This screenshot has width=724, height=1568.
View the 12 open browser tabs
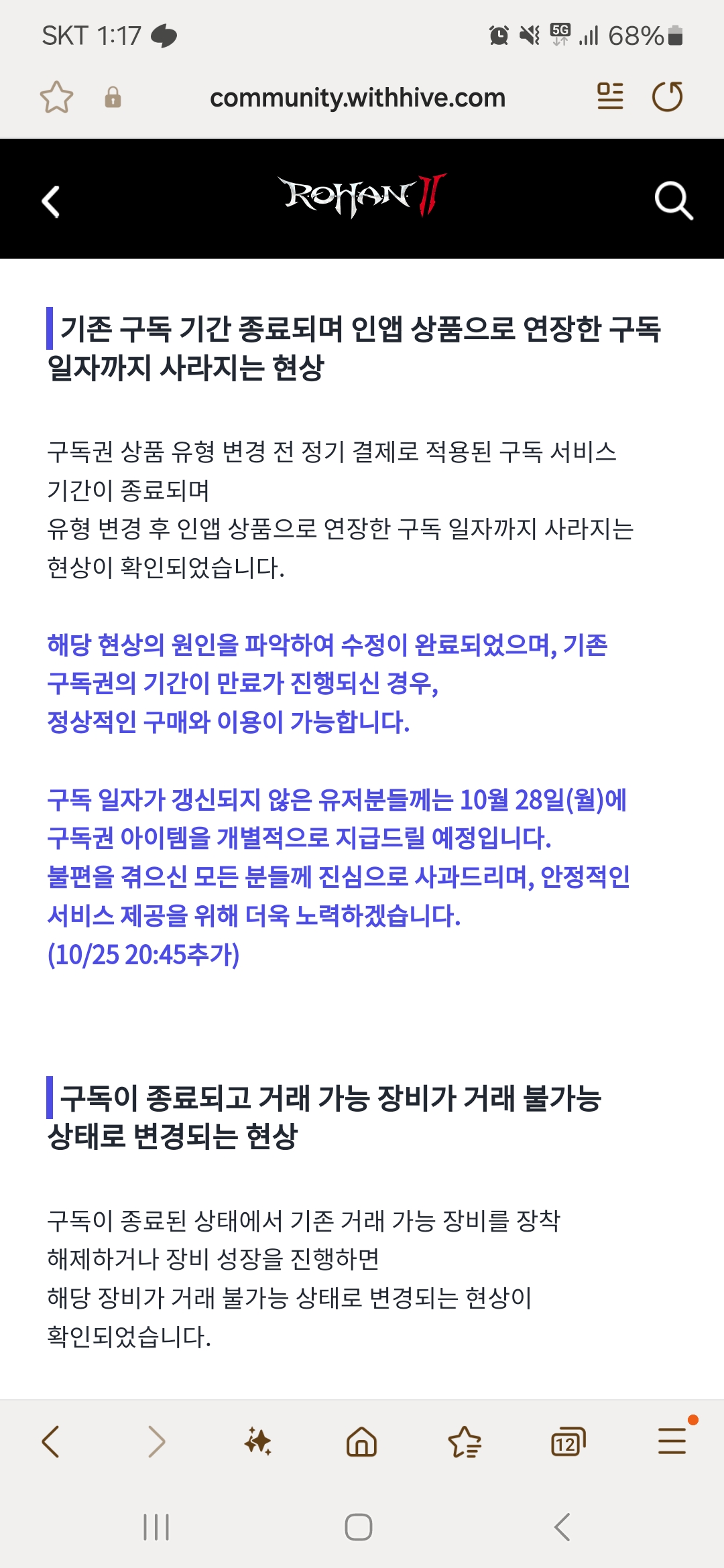(x=568, y=1441)
